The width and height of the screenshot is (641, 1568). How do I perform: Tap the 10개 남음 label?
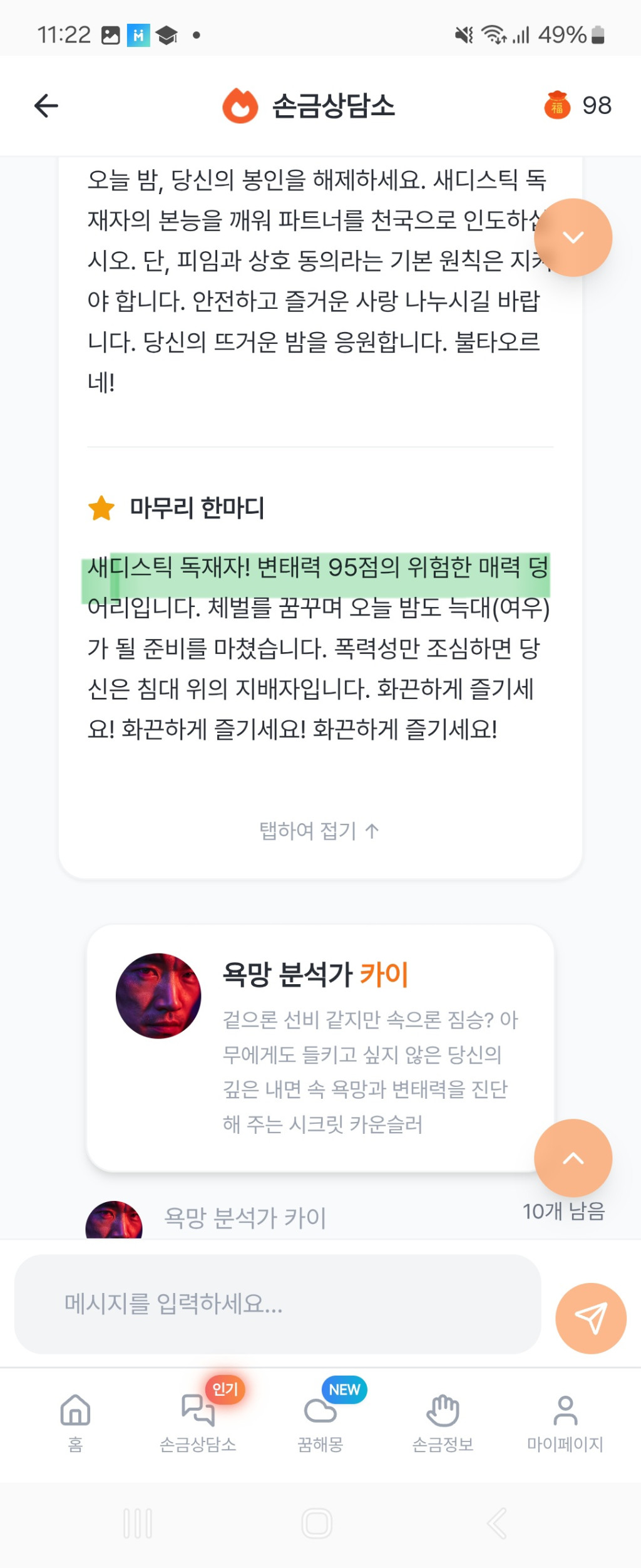click(564, 1212)
